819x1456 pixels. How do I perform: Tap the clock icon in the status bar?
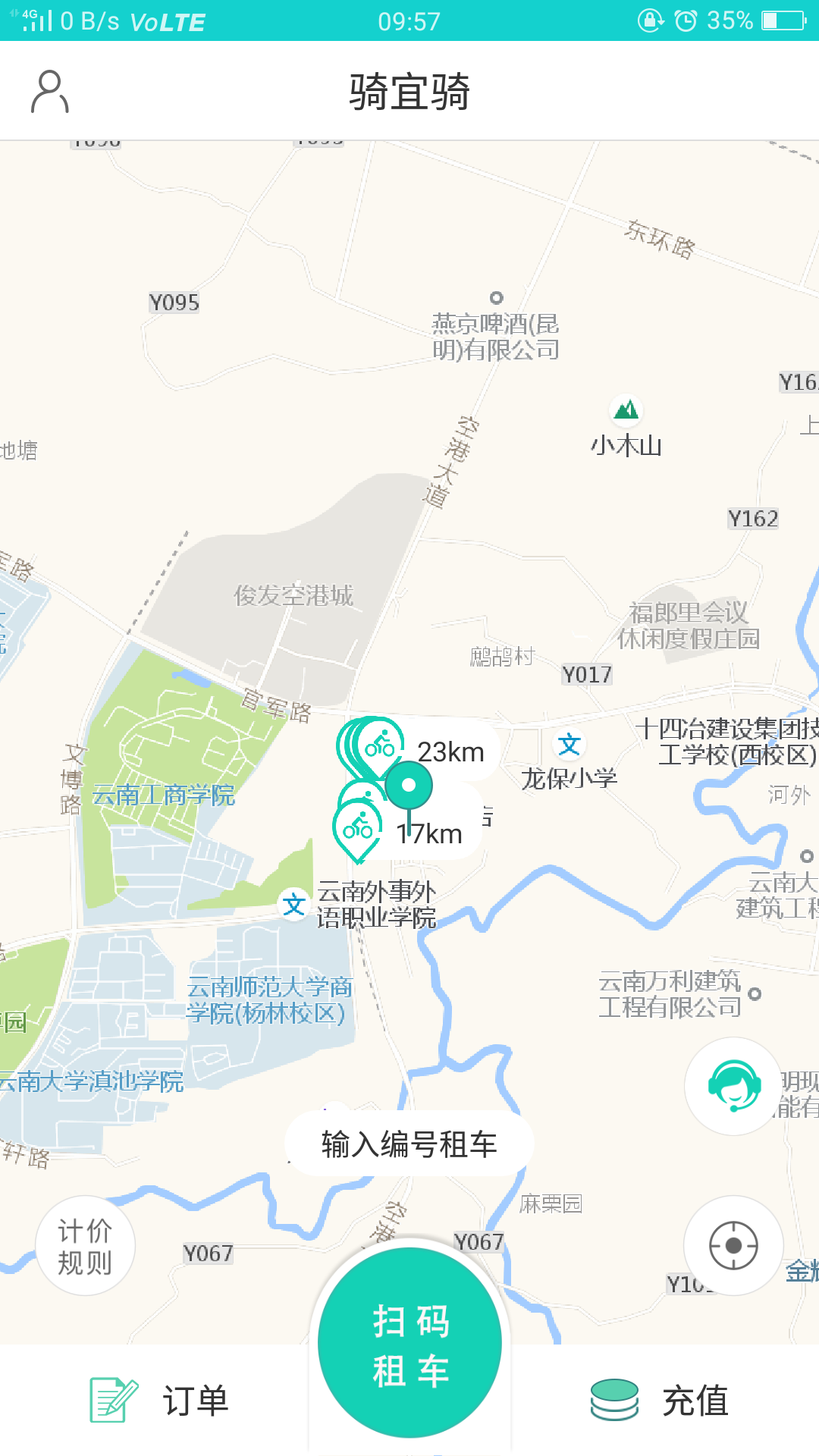684,20
